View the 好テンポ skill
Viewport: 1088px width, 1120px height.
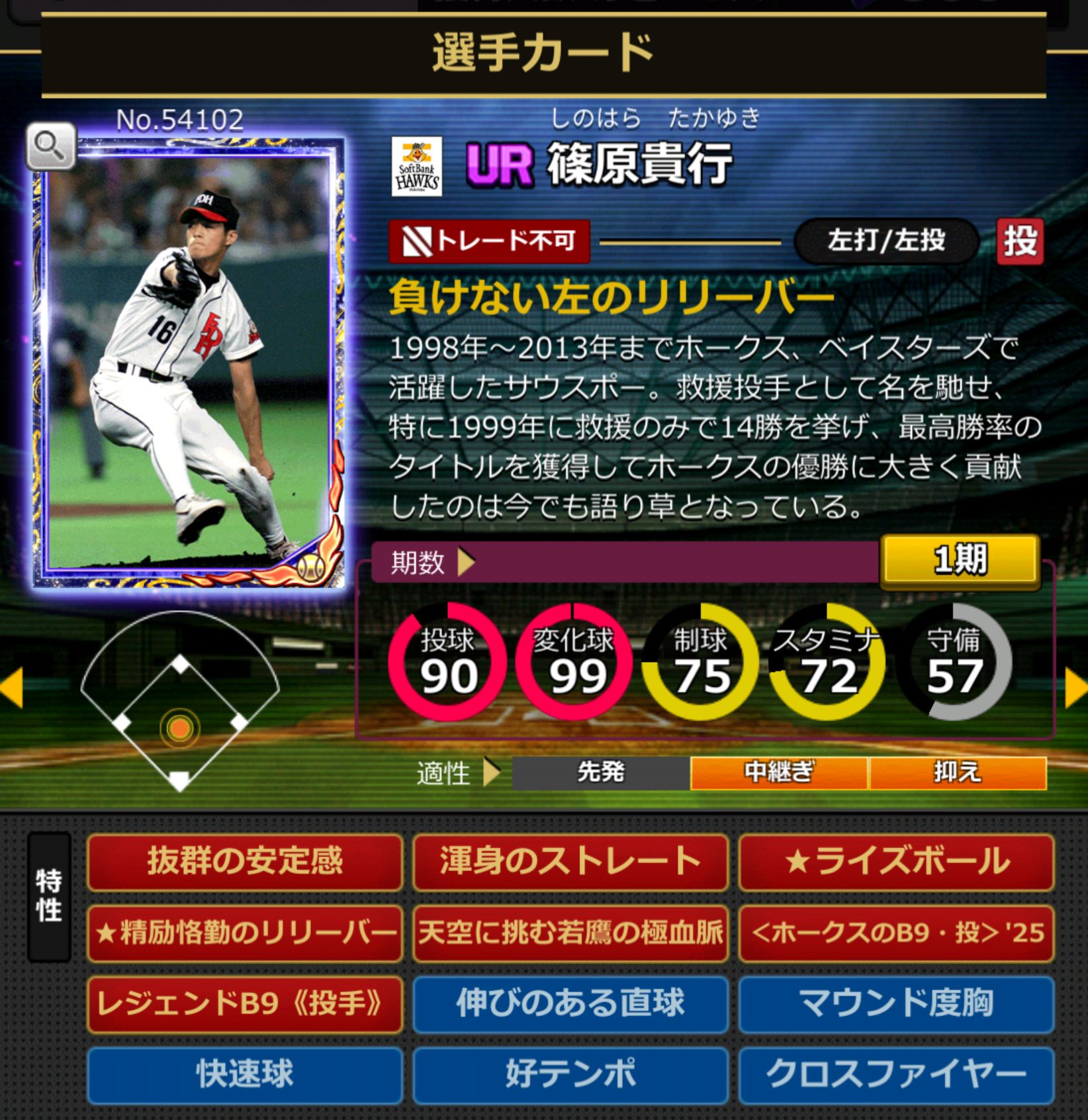click(x=570, y=1074)
